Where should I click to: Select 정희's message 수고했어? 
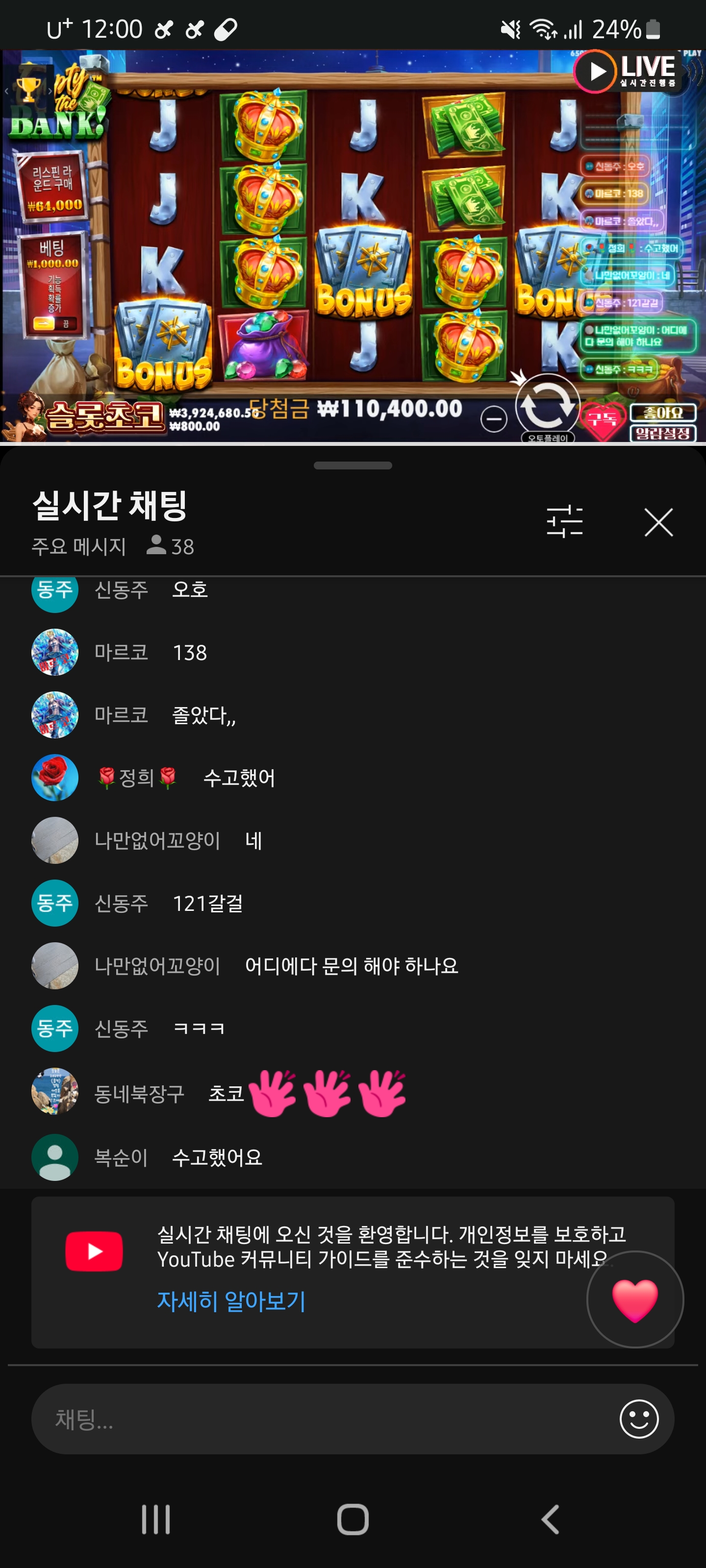click(238, 778)
